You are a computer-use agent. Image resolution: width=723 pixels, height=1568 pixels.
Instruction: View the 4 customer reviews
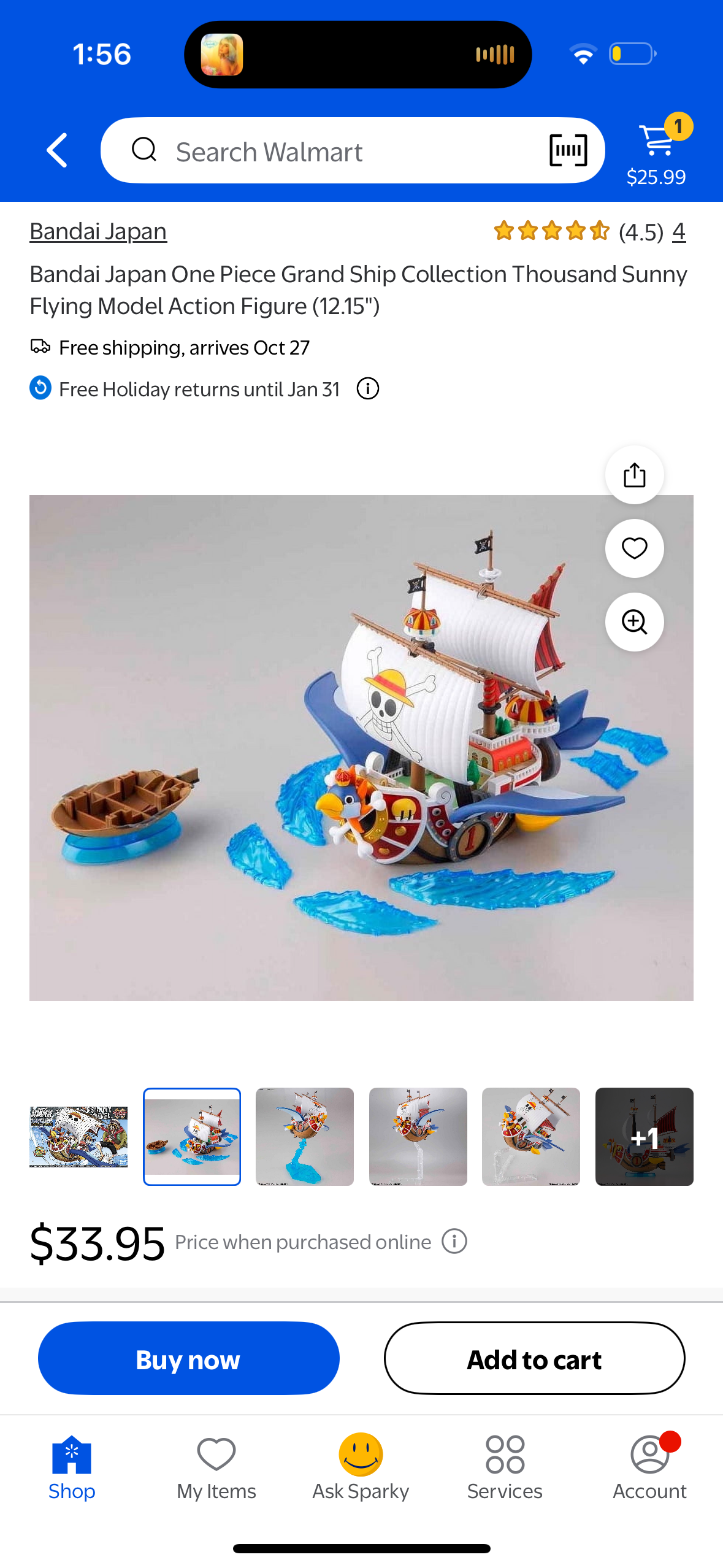678,232
